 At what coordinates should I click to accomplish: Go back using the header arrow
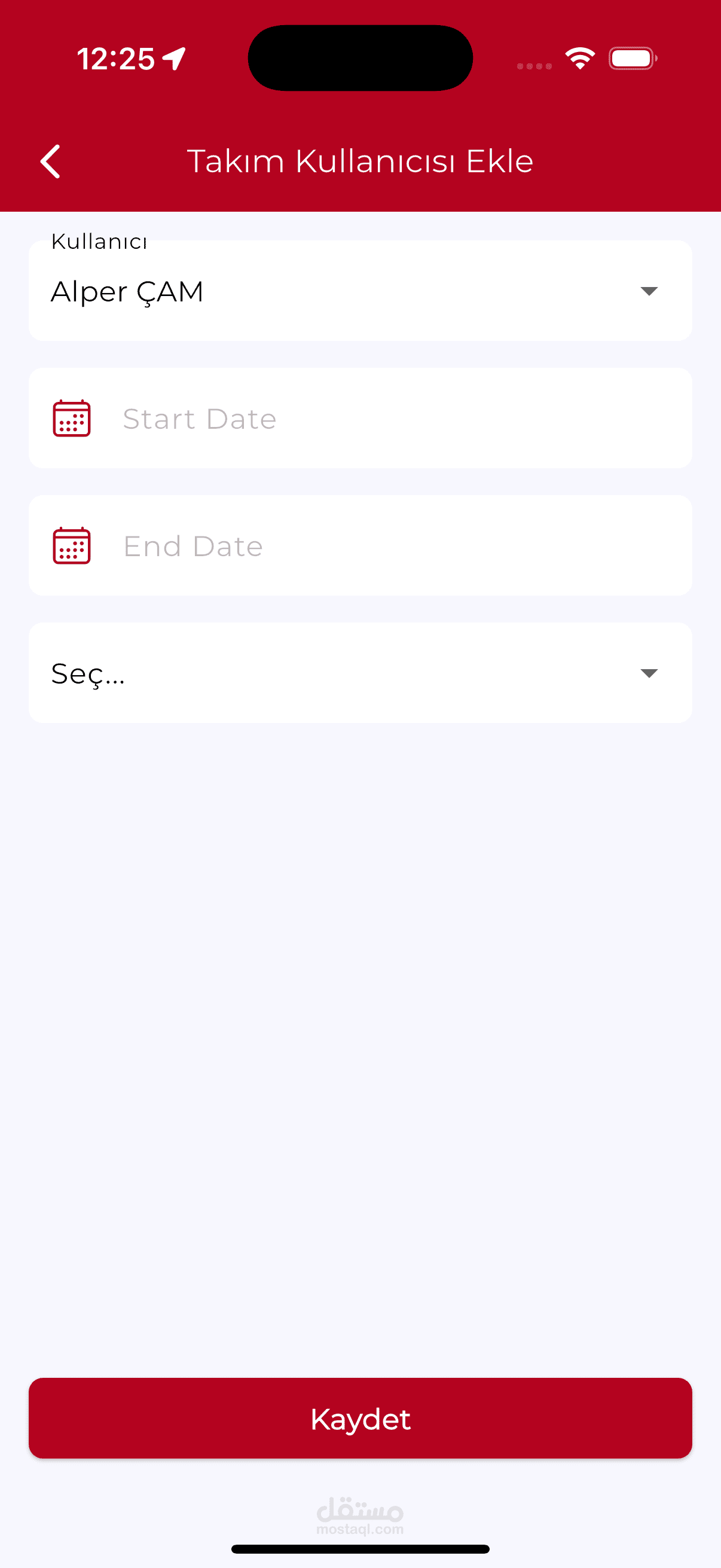coord(50,161)
